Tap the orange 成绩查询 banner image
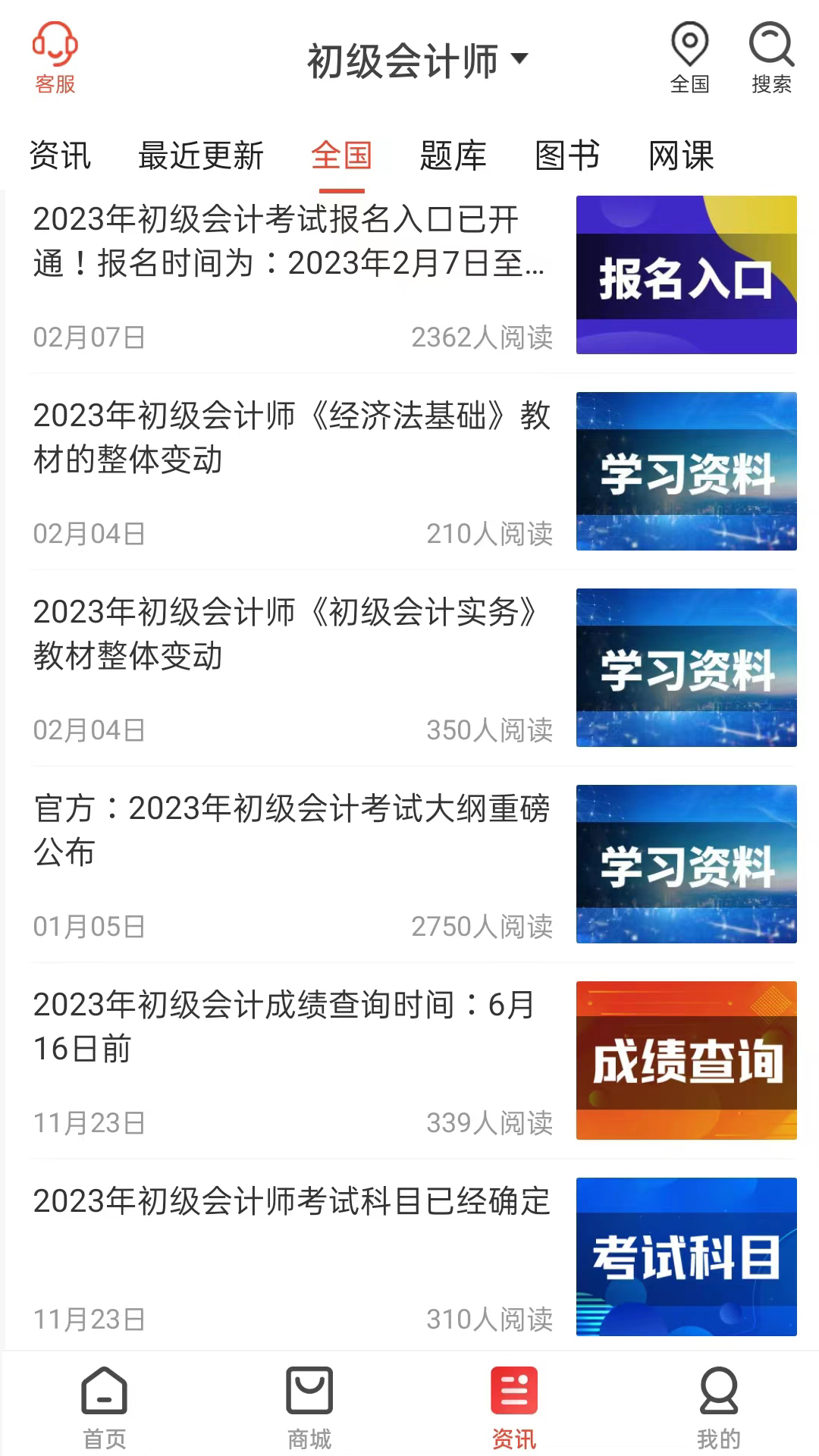This screenshot has height=1456, width=819. pos(686,1060)
